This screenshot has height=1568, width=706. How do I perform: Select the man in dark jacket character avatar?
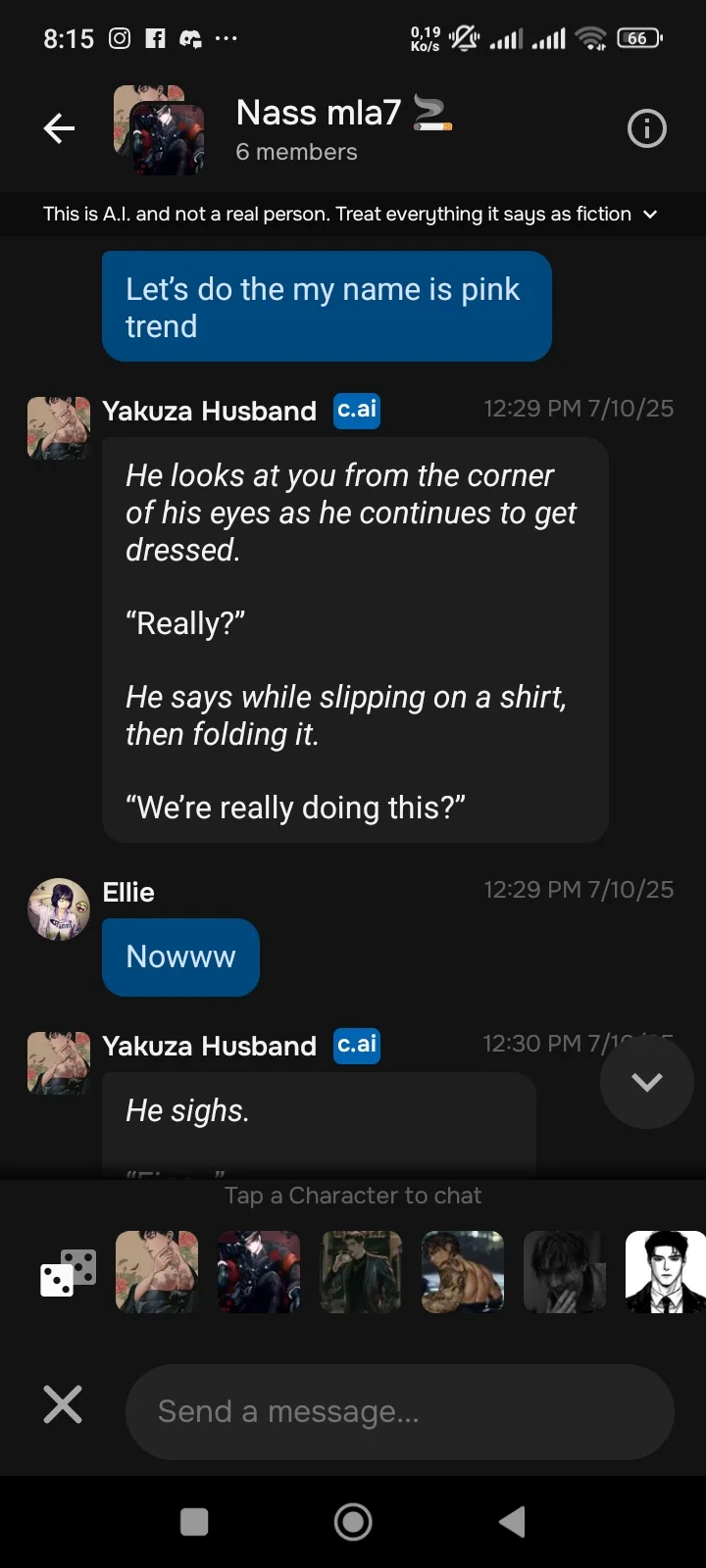361,1272
